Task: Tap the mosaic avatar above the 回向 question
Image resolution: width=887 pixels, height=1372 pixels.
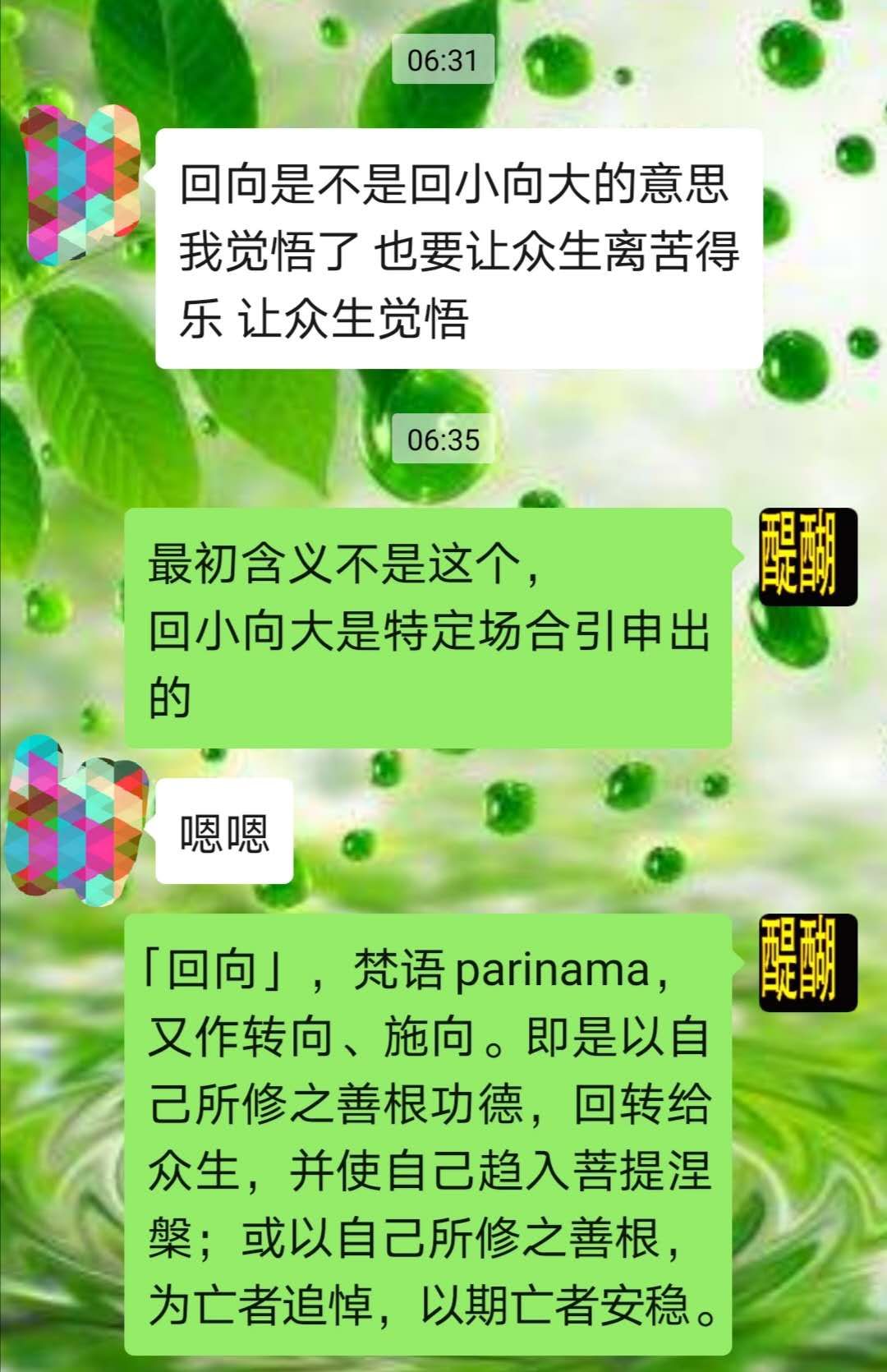Action: tap(78, 185)
